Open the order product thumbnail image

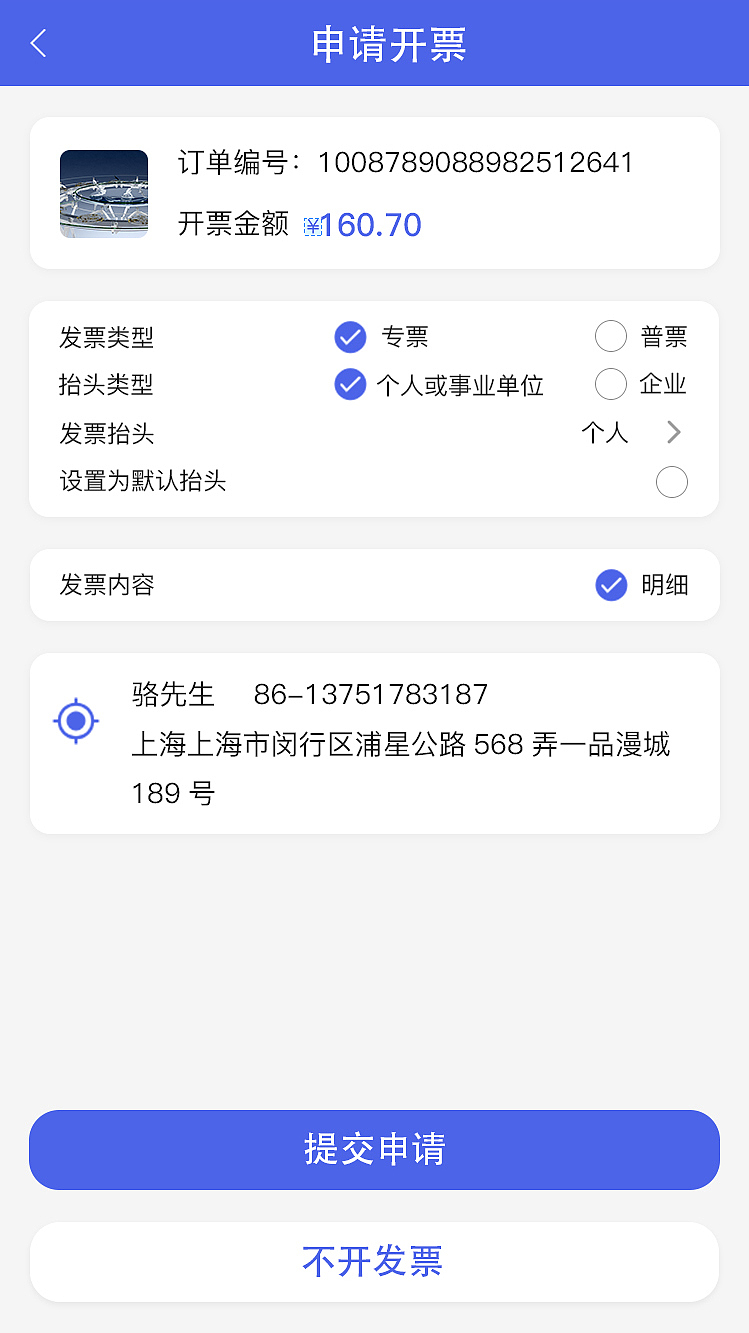[x=103, y=193]
